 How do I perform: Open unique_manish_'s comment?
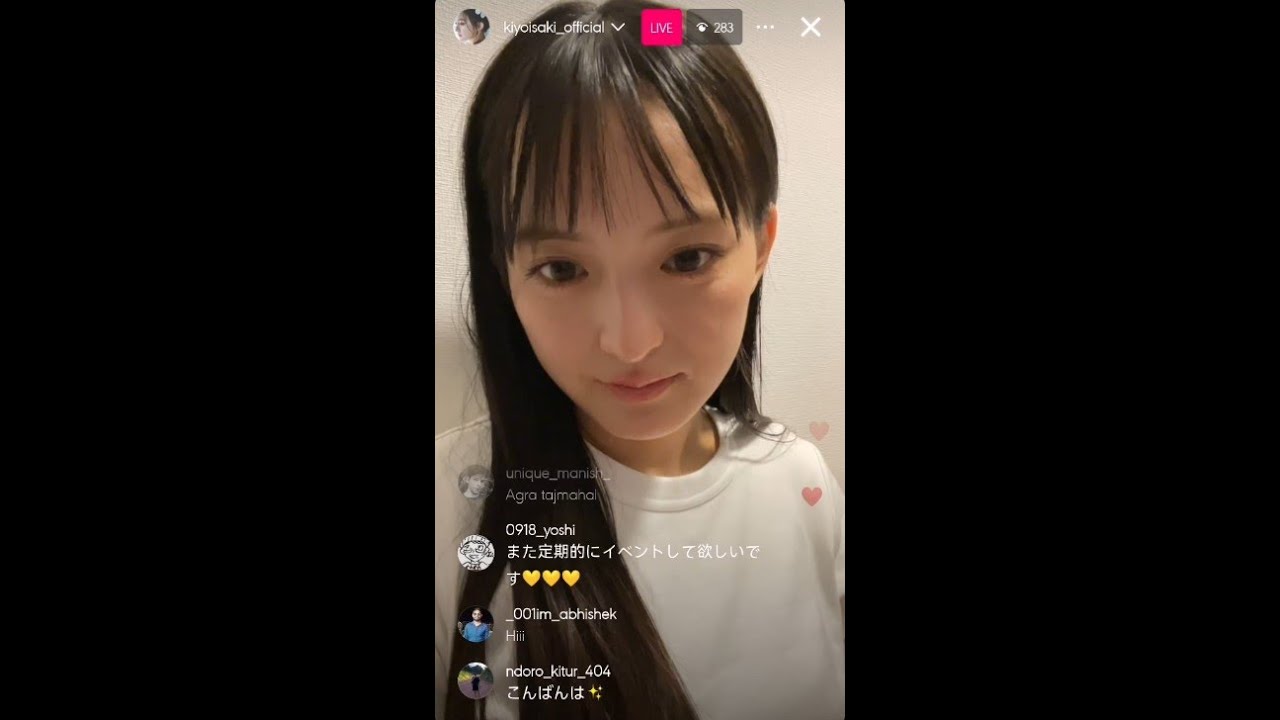[552, 495]
